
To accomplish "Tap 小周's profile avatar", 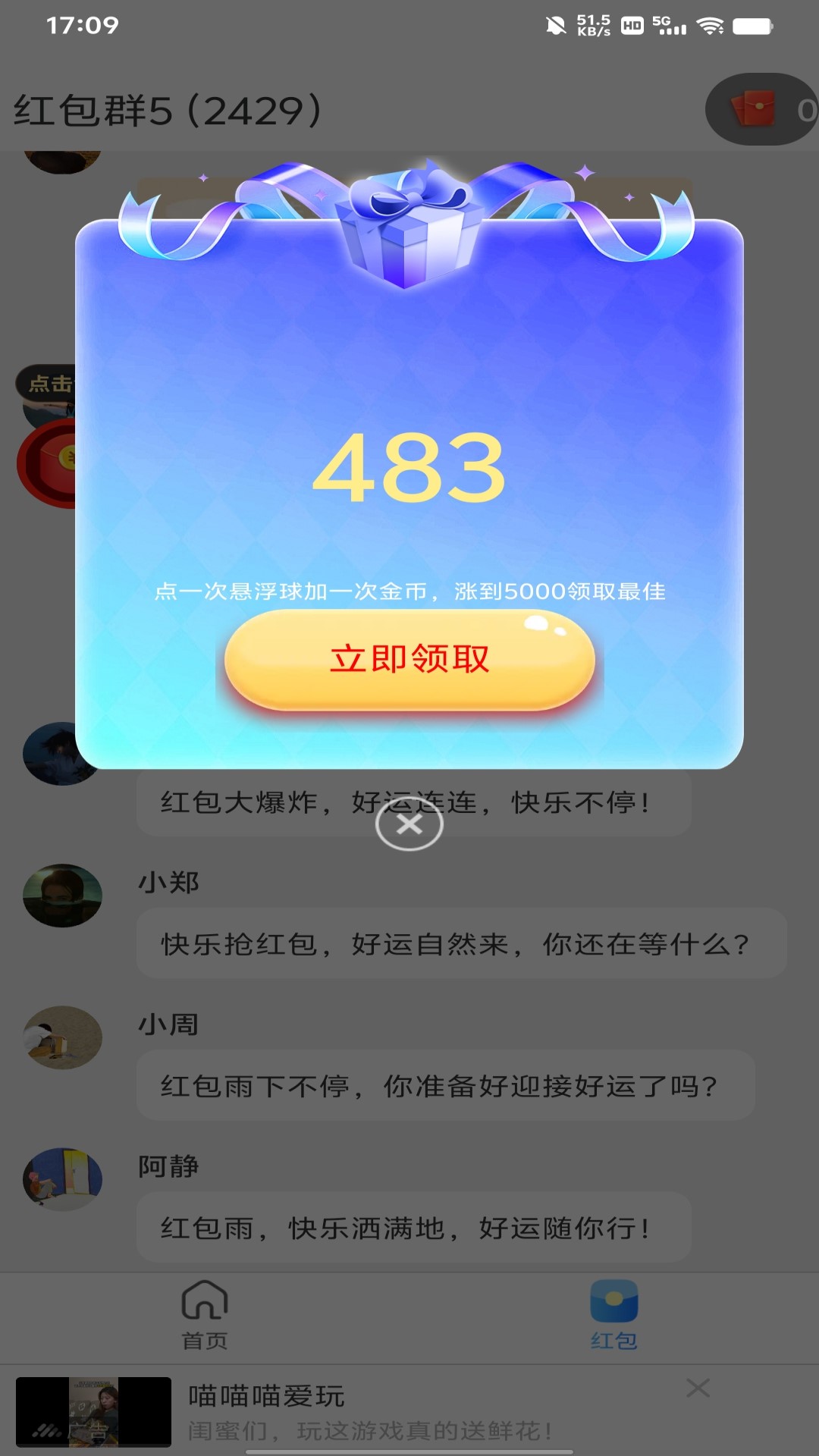I will (x=64, y=1038).
